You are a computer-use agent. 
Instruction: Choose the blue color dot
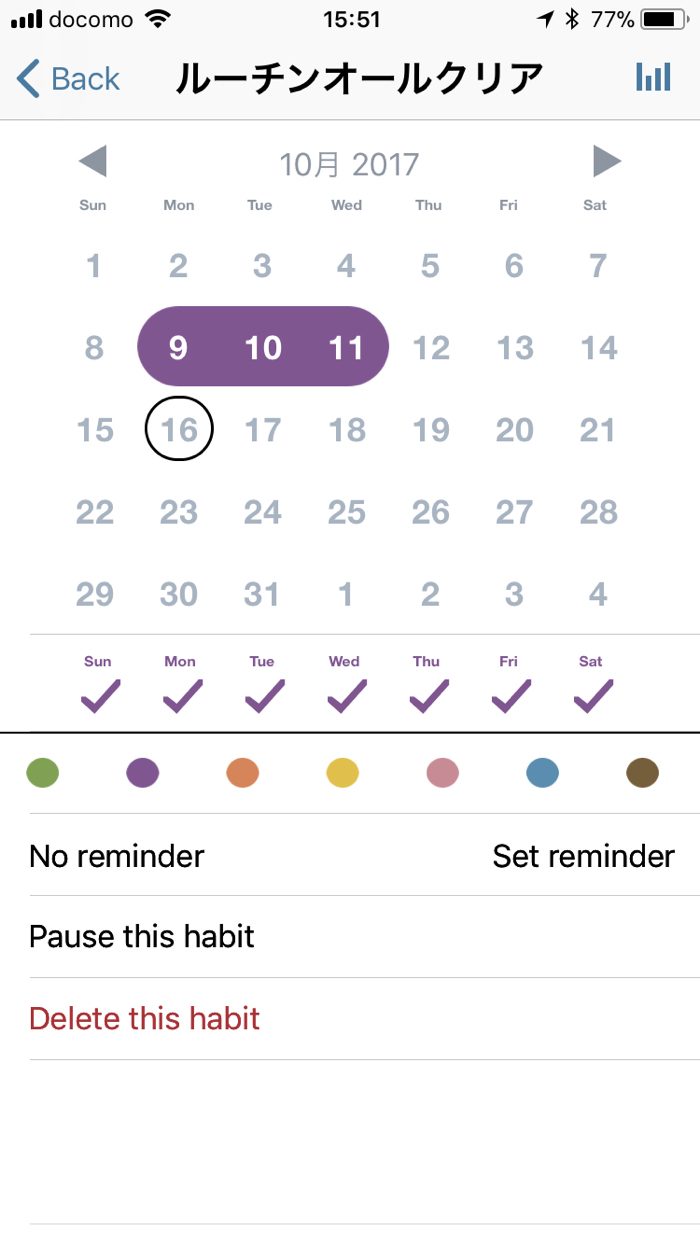point(543,773)
